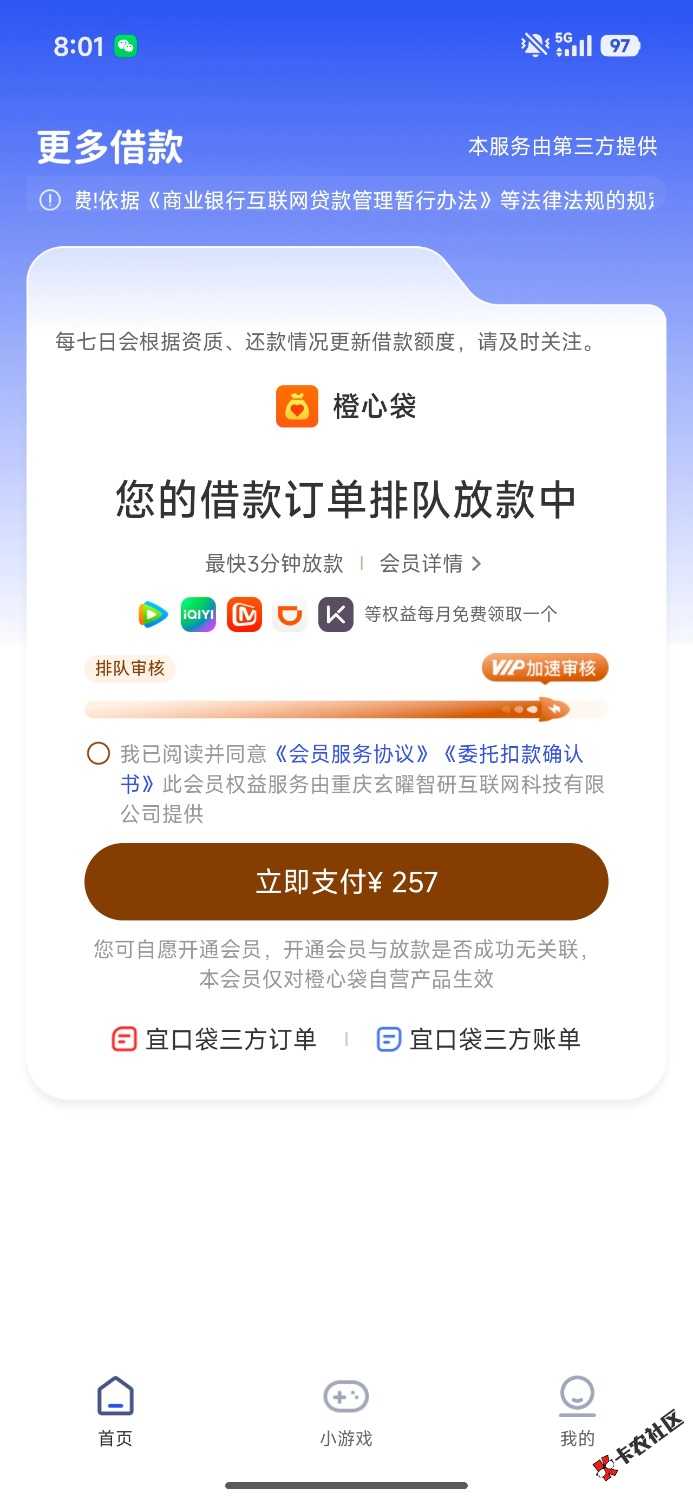Open 宜口袋三方账单
Viewport: 693px width, 1500px height.
point(478,1039)
